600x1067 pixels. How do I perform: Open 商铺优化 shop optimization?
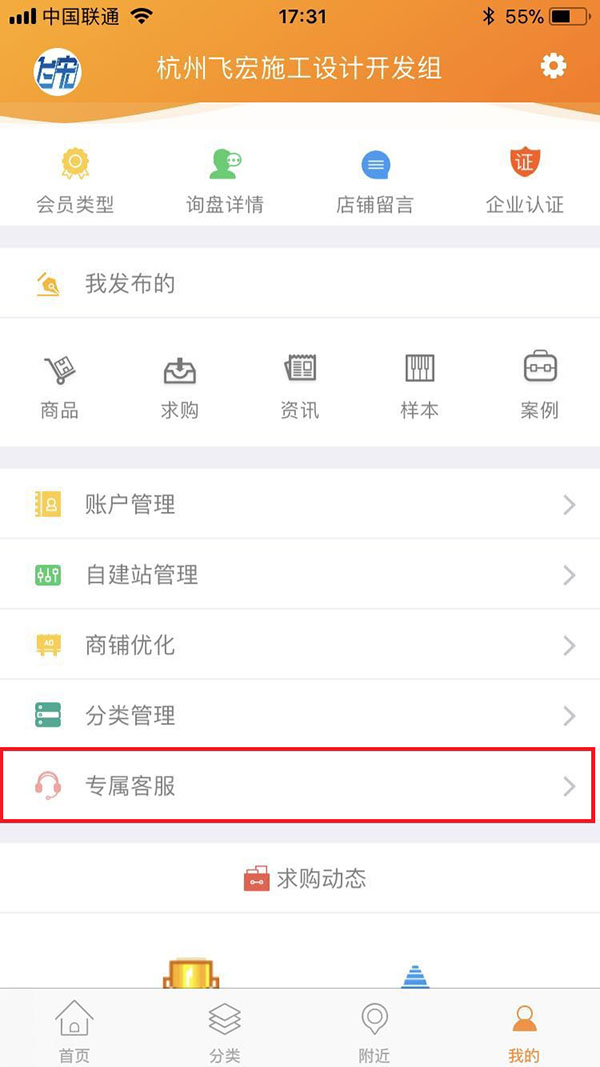click(x=300, y=646)
